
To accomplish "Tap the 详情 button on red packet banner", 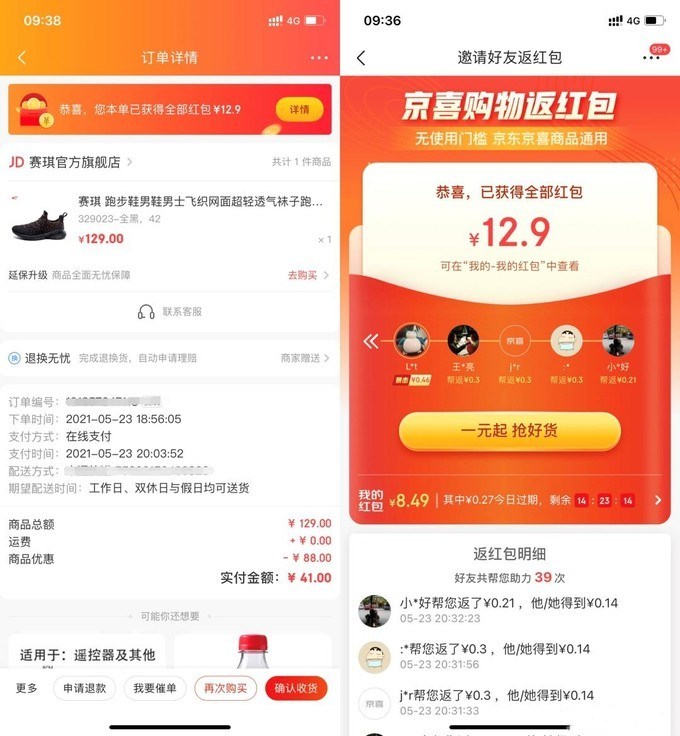I will 299,110.
